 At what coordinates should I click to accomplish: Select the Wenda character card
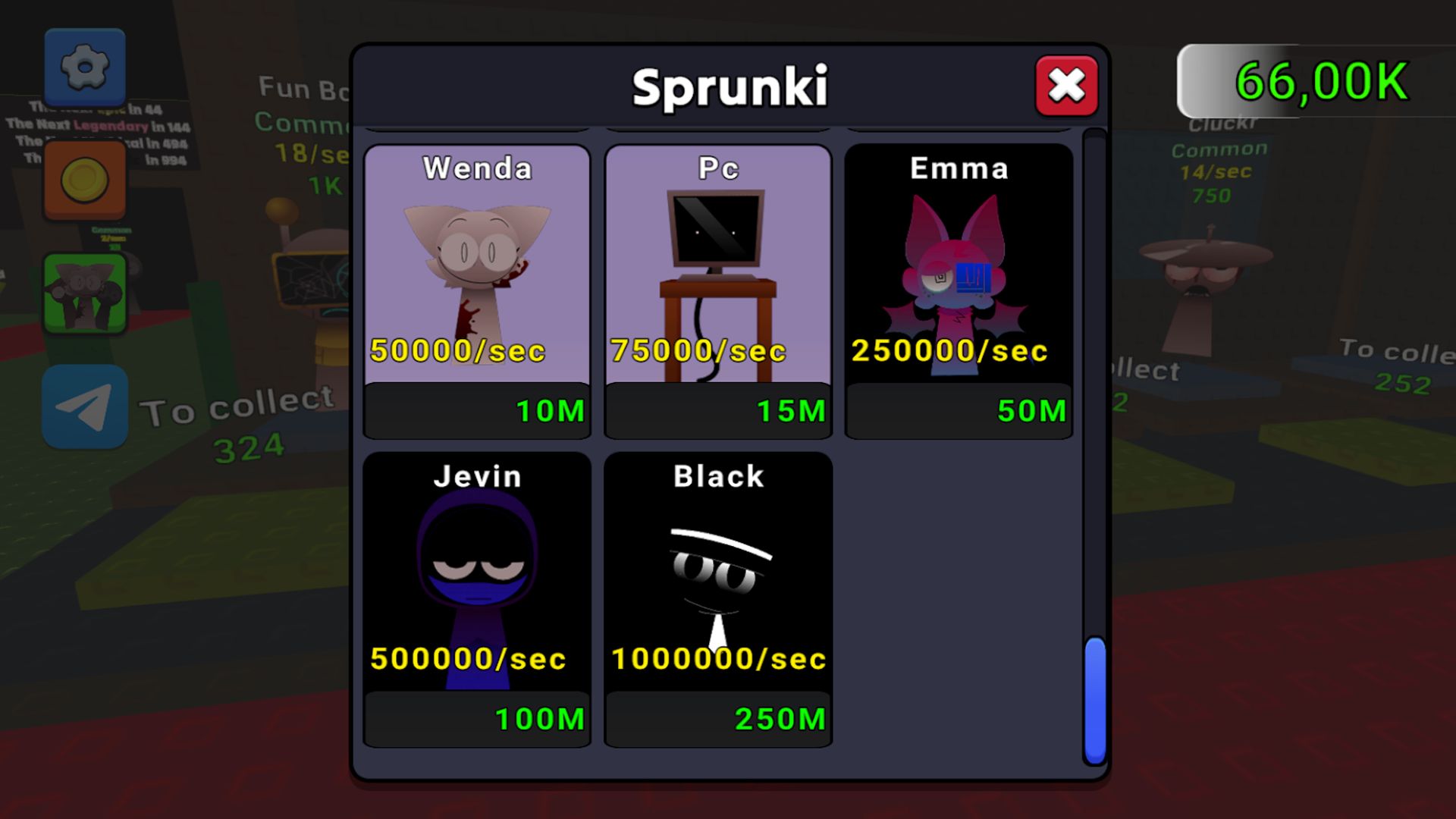pyautogui.click(x=477, y=265)
